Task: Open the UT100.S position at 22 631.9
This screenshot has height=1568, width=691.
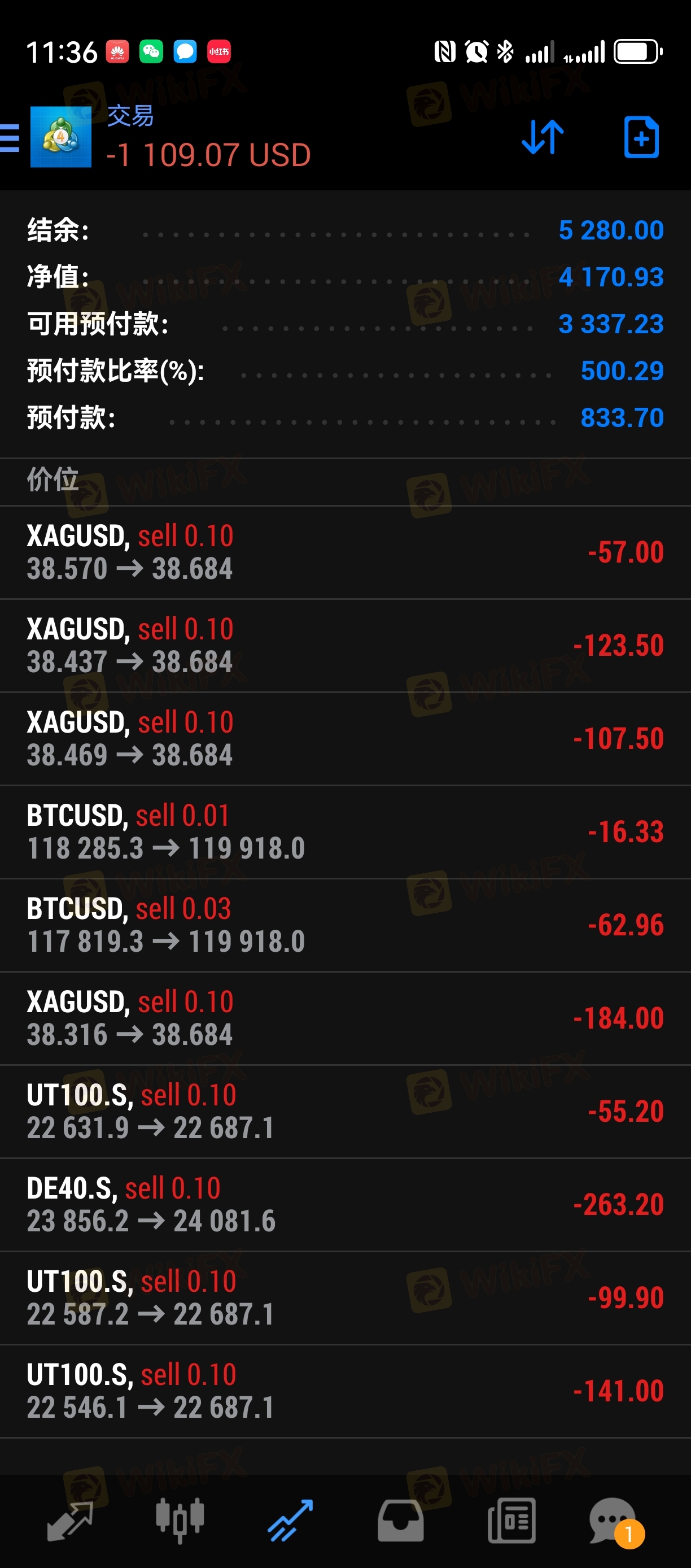Action: 345,1112
